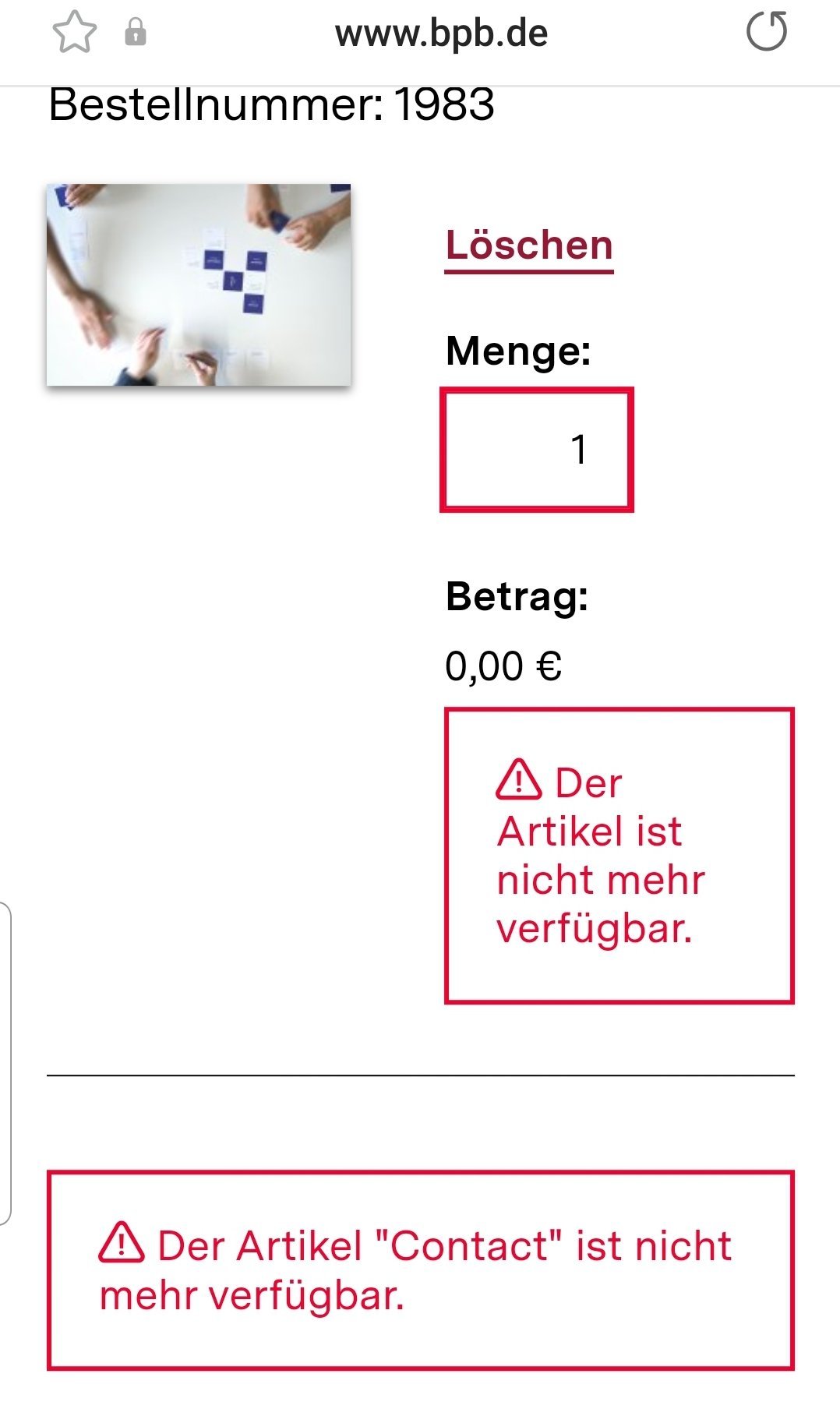The width and height of the screenshot is (840, 1416).
Task: Bookmark this page with the star icon
Action: coord(74,34)
